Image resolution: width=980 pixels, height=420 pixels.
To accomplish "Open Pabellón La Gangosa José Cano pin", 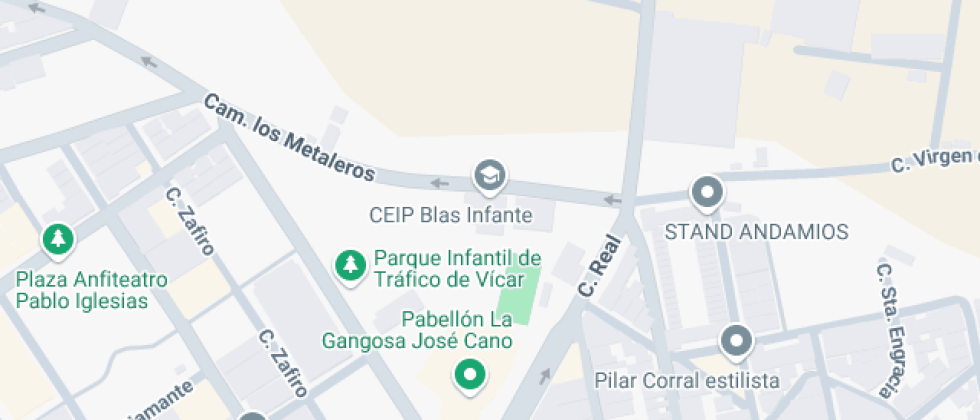I will click(471, 376).
